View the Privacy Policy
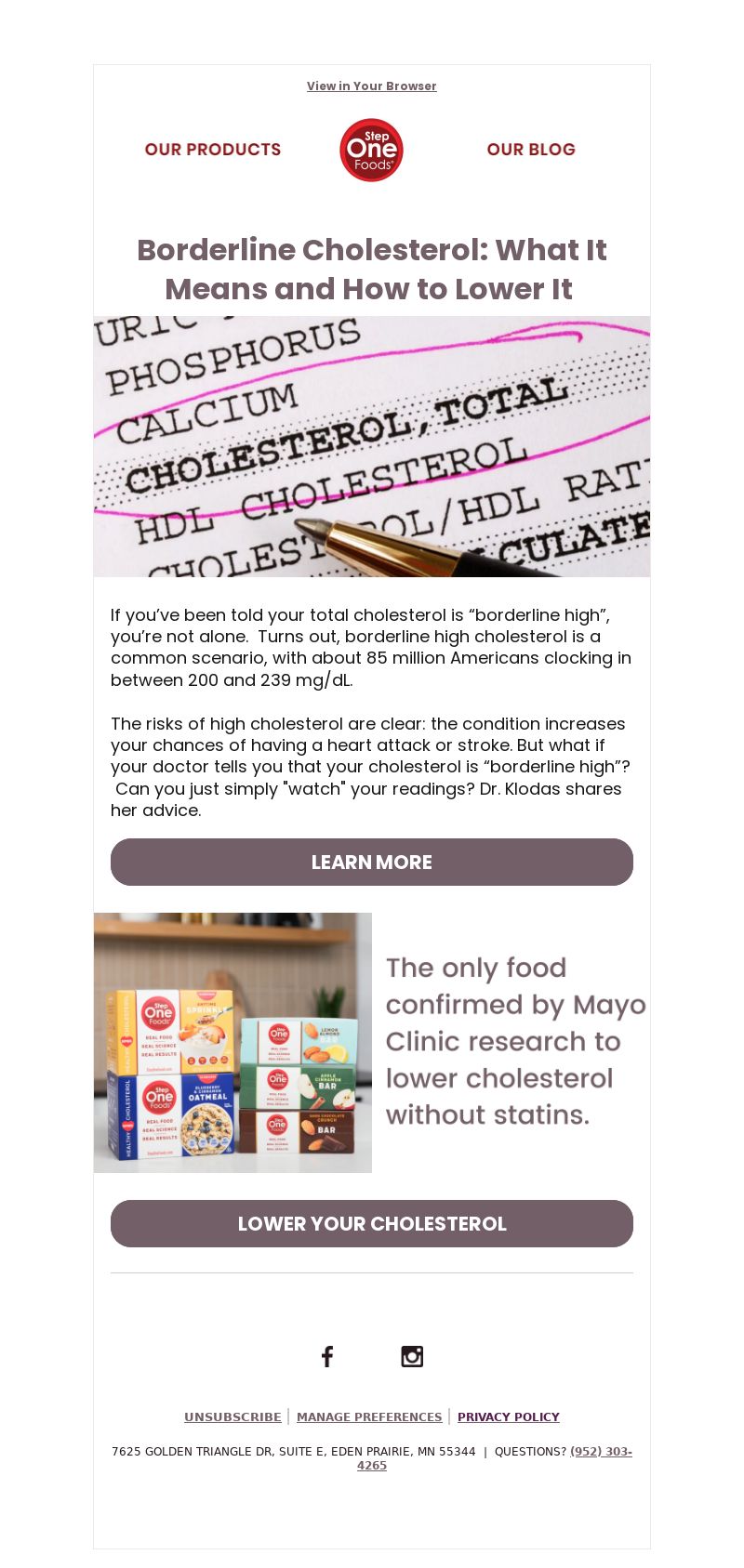Image resolution: width=744 pixels, height=1568 pixels. click(508, 1416)
